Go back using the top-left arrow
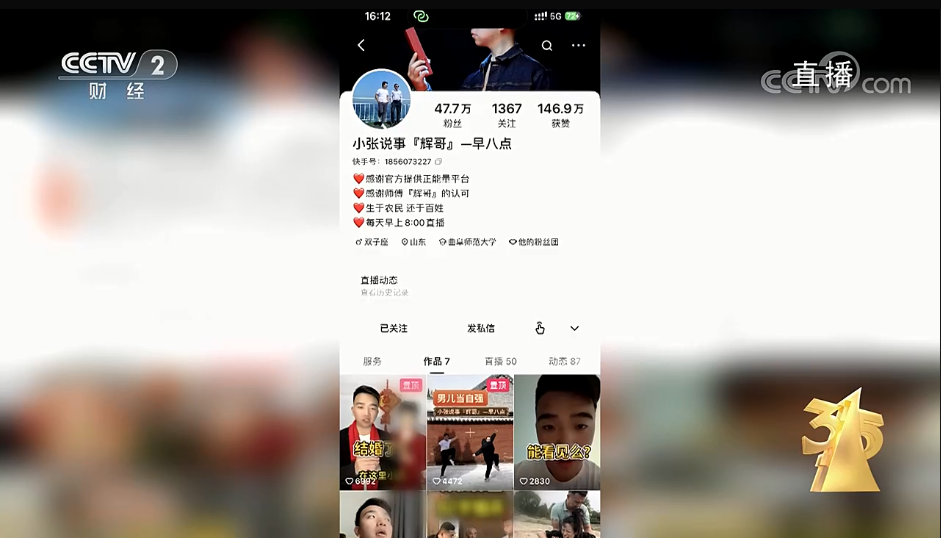 (x=361, y=45)
